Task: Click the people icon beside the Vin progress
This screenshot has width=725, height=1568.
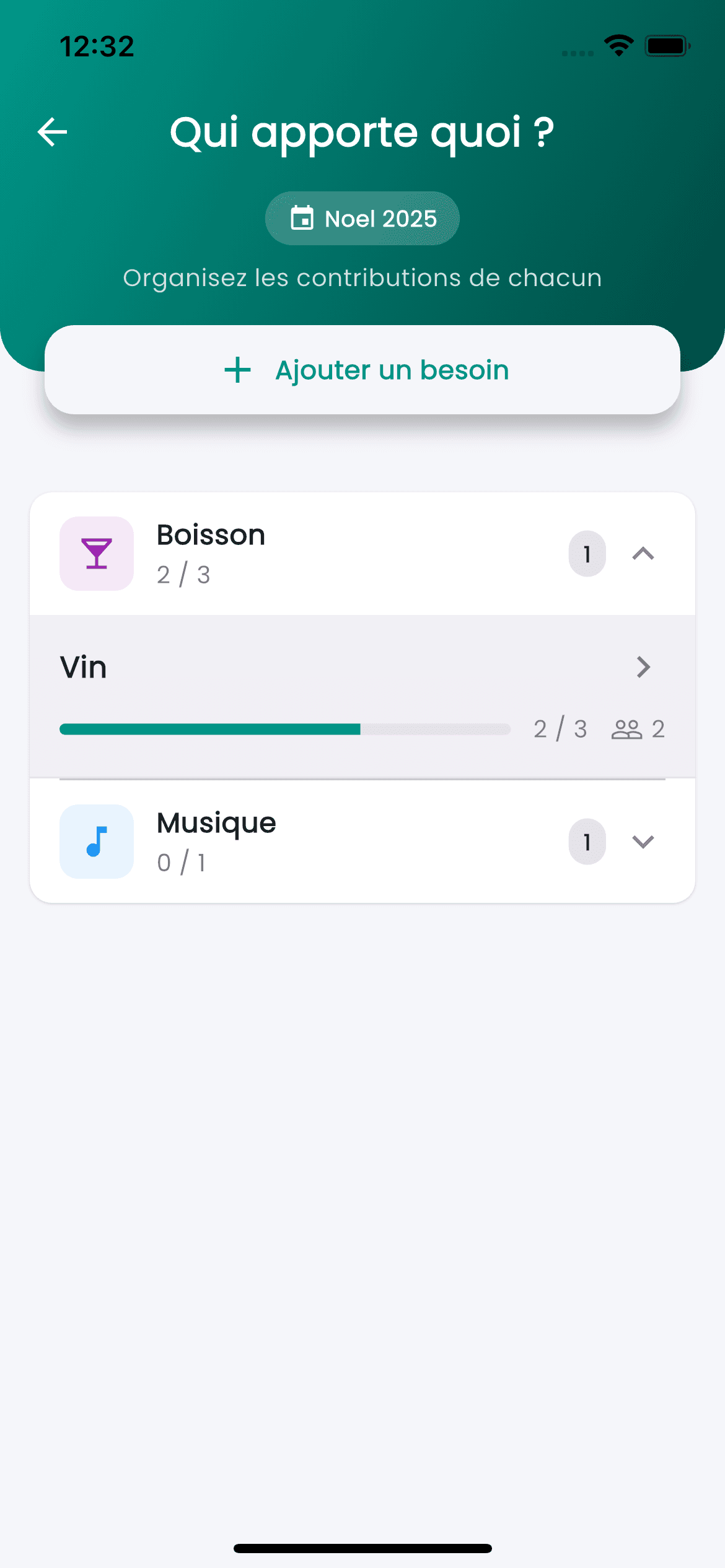Action: coord(628,729)
